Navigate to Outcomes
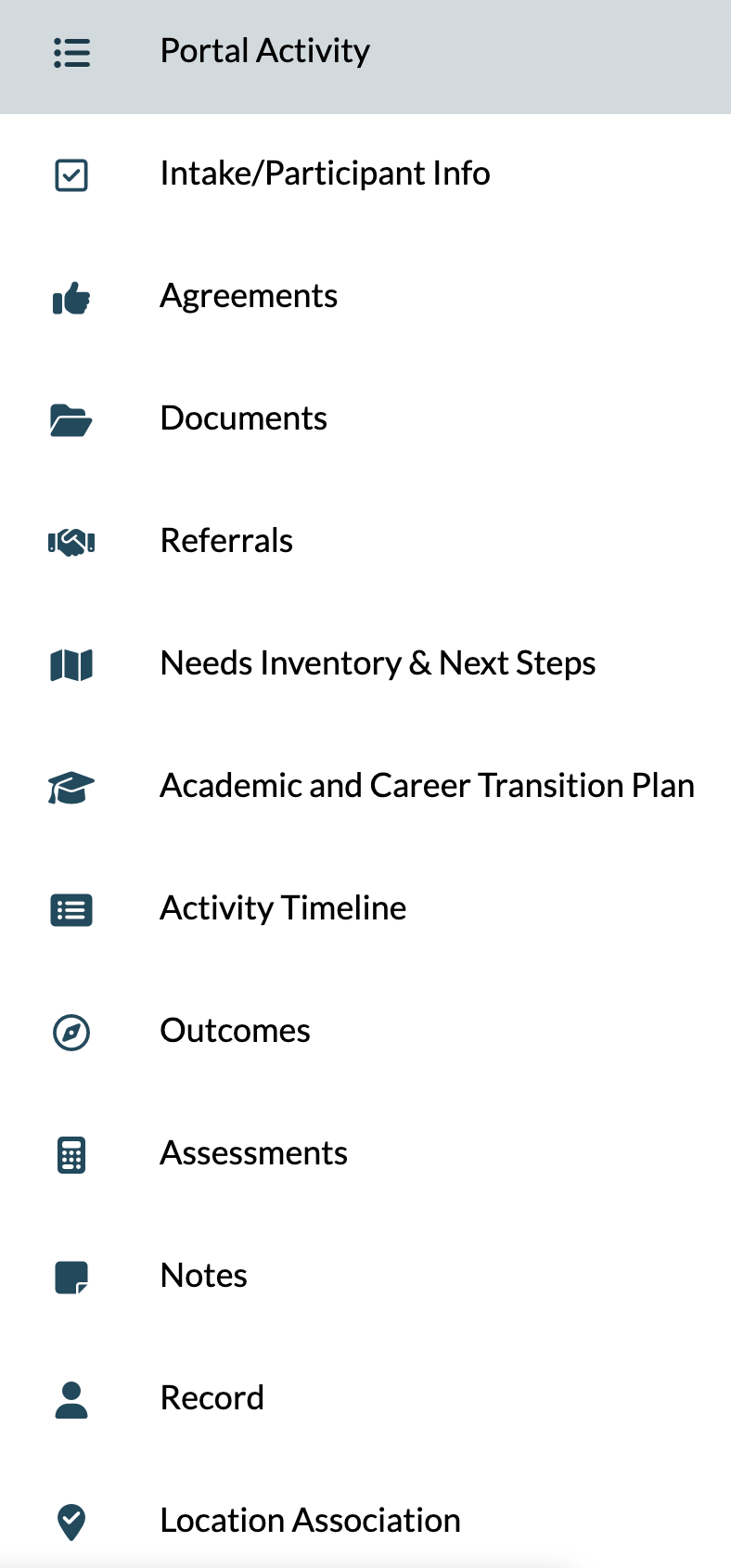The image size is (731, 1568). pyautogui.click(x=235, y=1032)
